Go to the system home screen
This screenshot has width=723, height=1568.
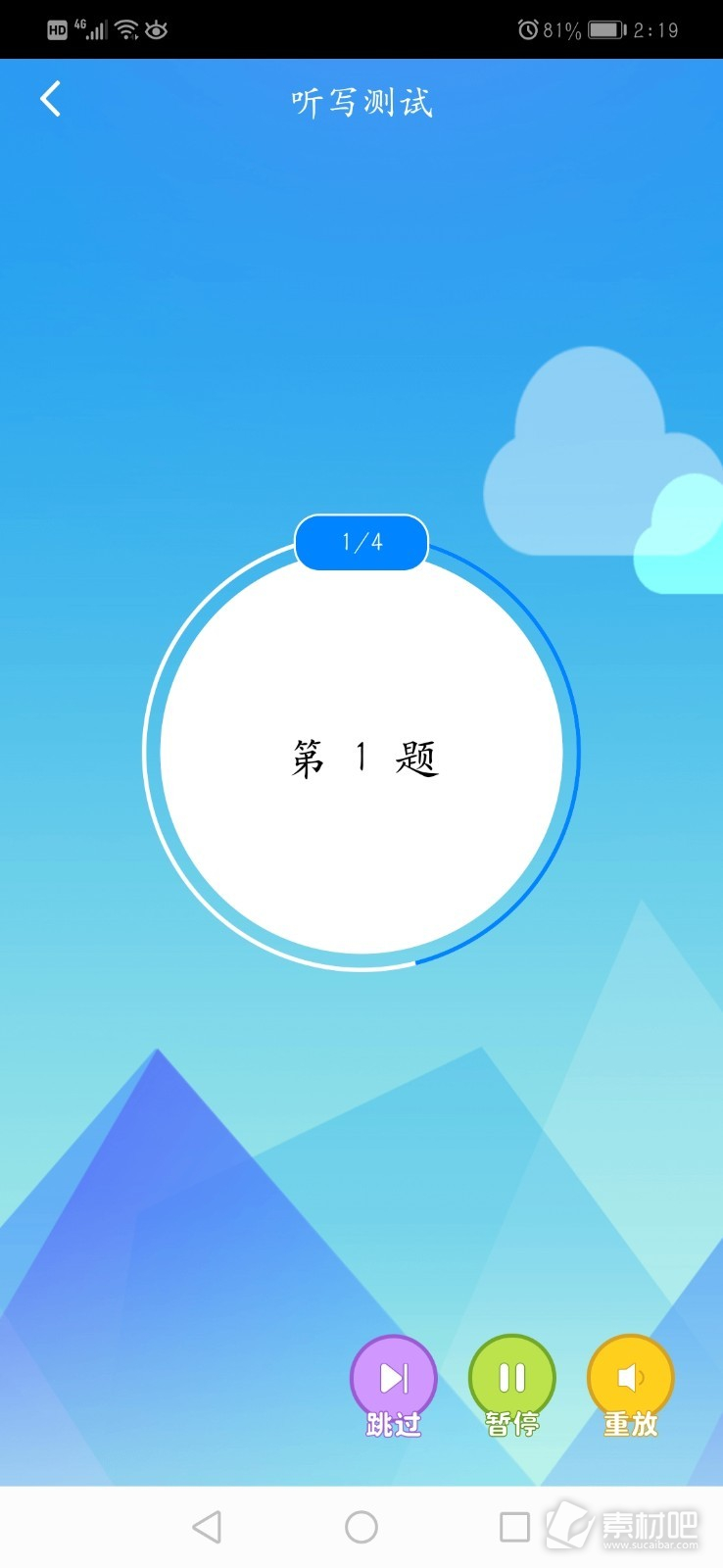tap(361, 1527)
